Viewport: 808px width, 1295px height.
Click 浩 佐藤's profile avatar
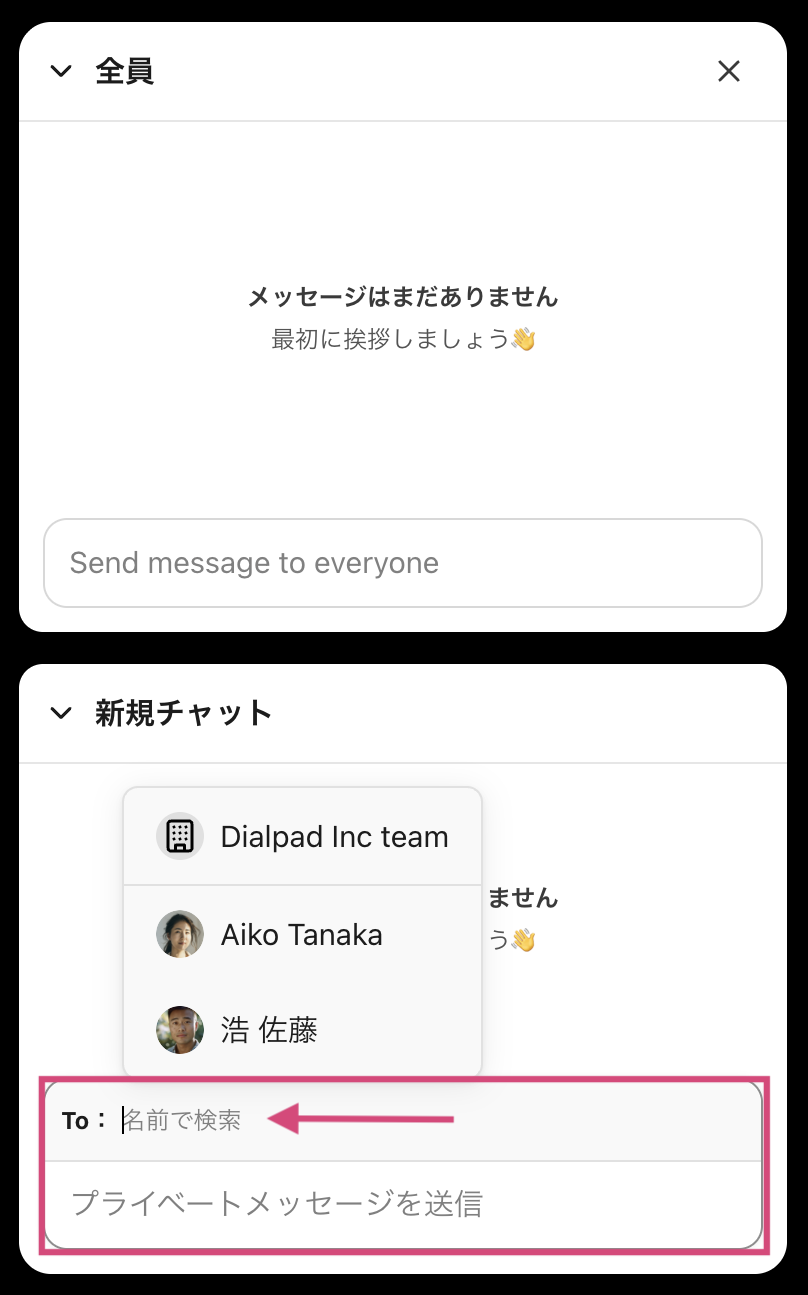(178, 1030)
